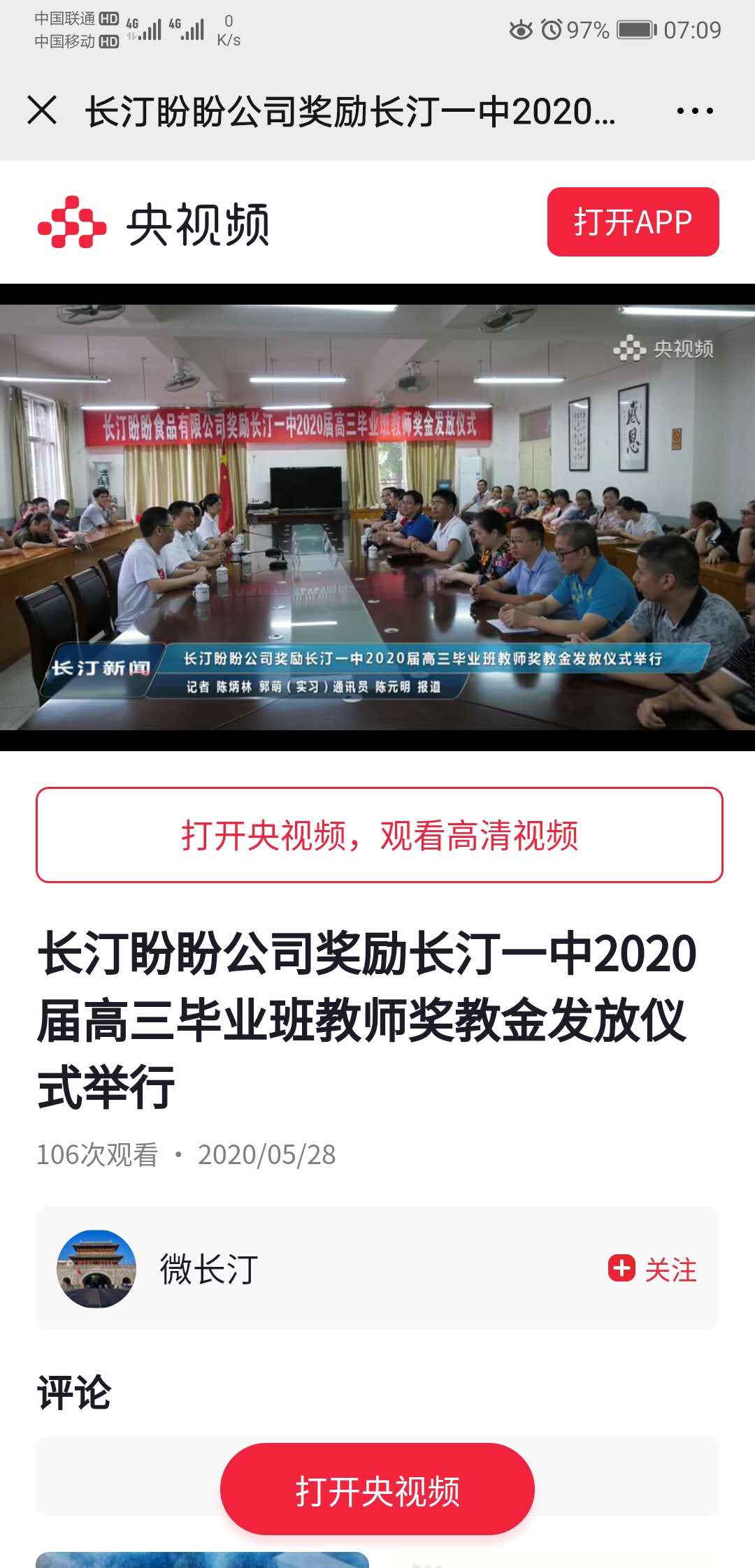Tap the 打开APP button
The height and width of the screenshot is (1568, 755).
pos(633,222)
